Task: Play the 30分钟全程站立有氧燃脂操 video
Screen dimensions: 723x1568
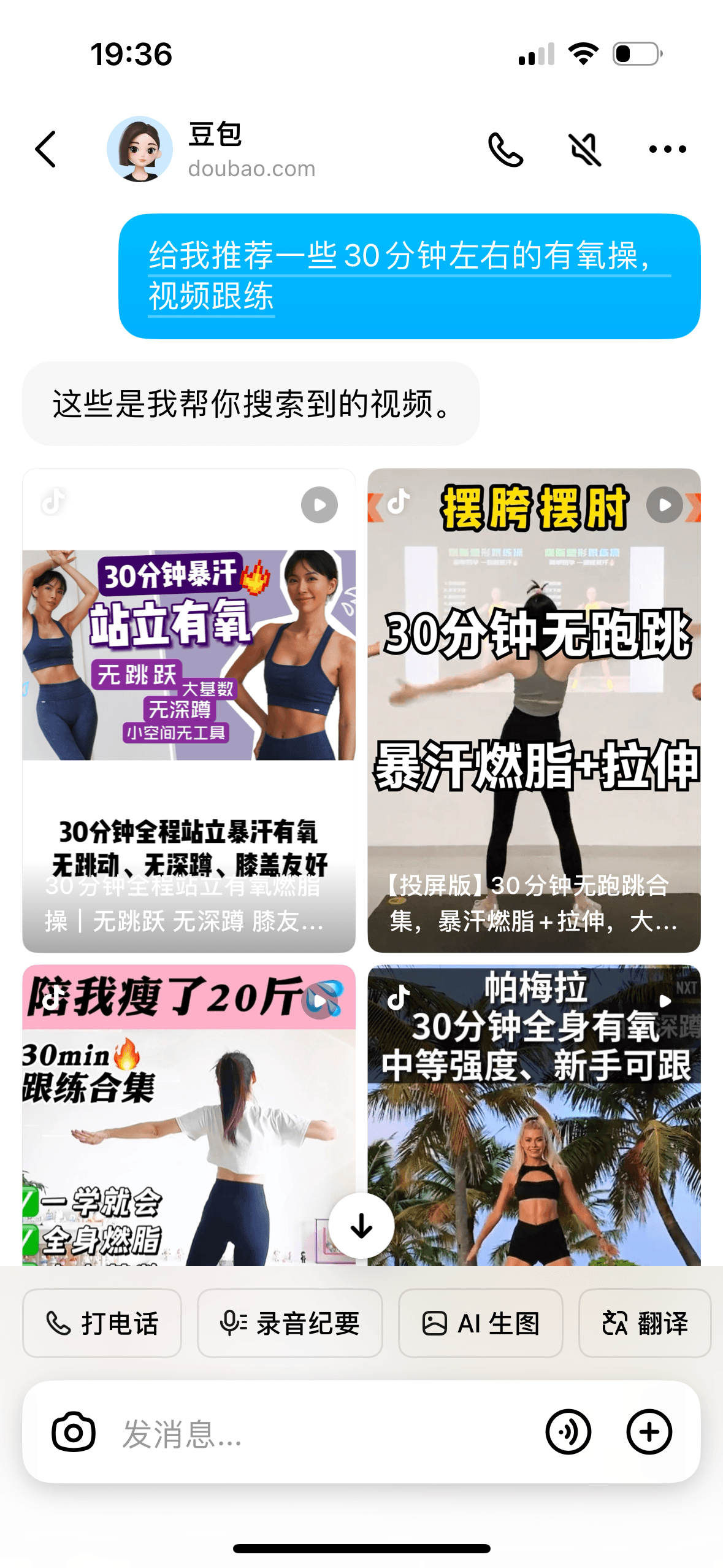Action: point(189,710)
